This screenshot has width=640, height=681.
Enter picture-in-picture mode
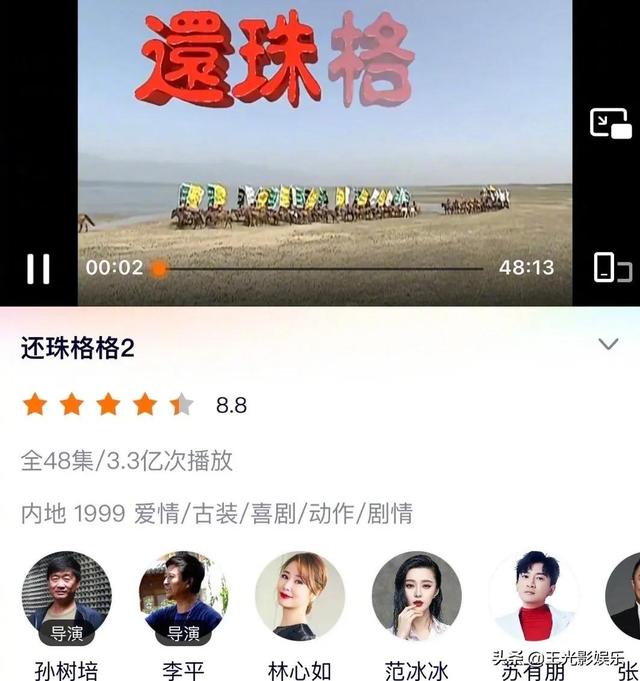[x=610, y=123]
